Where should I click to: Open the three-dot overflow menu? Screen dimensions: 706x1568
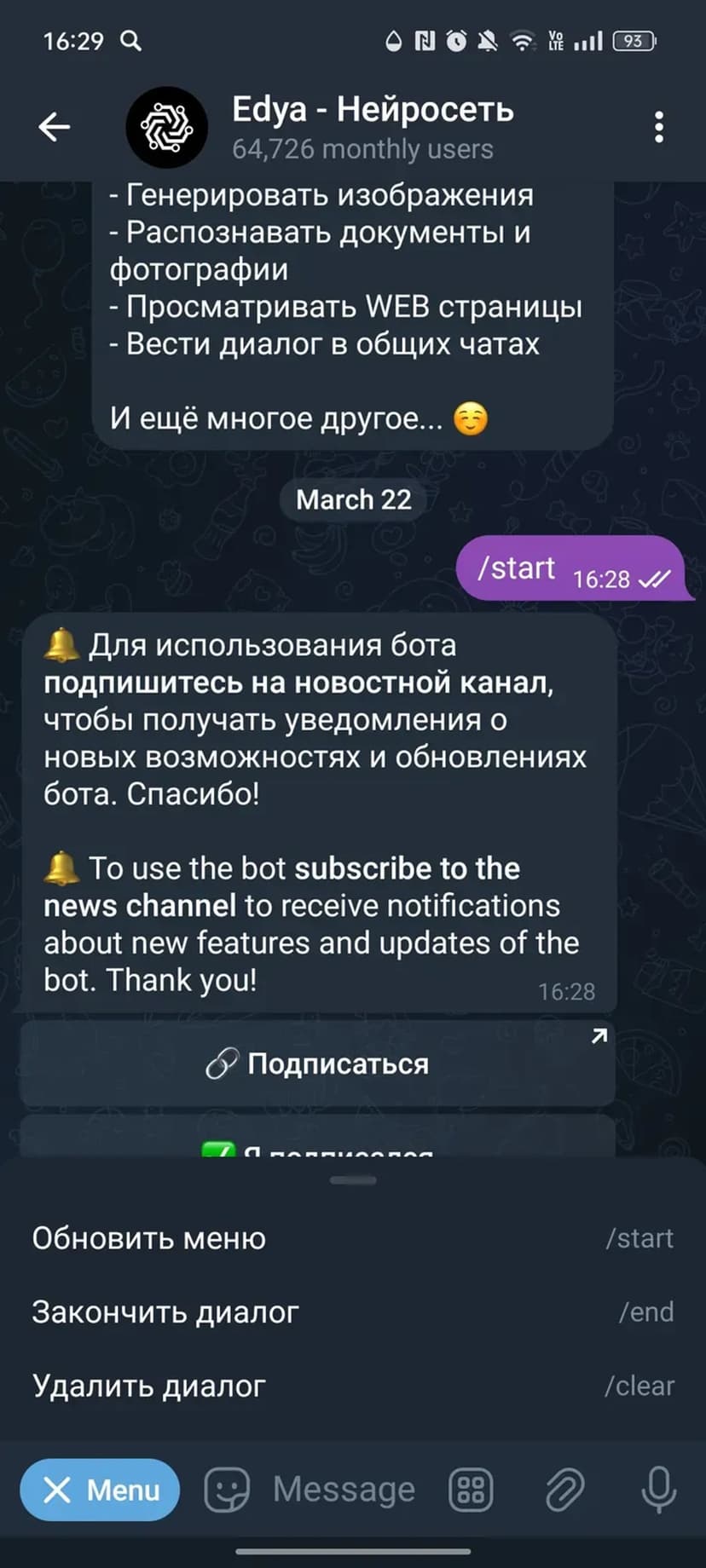[658, 128]
